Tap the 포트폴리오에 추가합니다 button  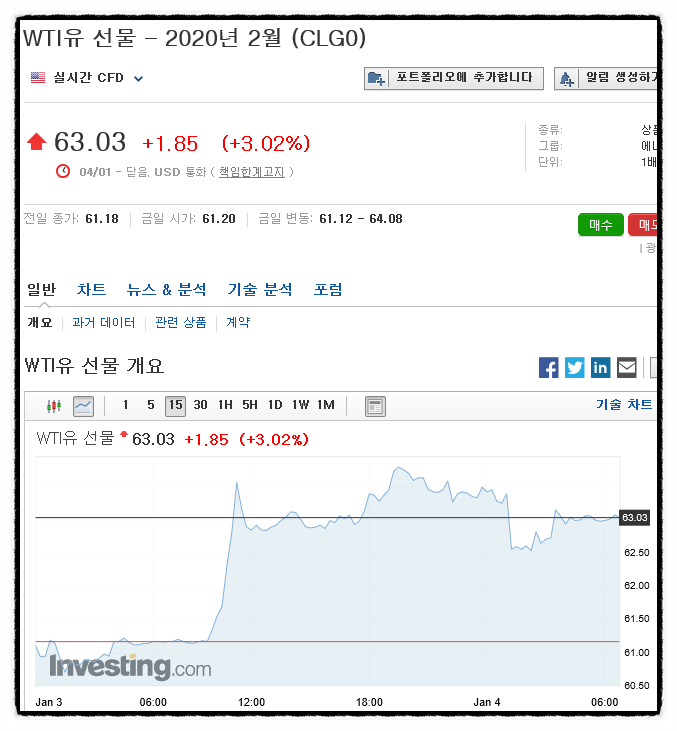[454, 78]
